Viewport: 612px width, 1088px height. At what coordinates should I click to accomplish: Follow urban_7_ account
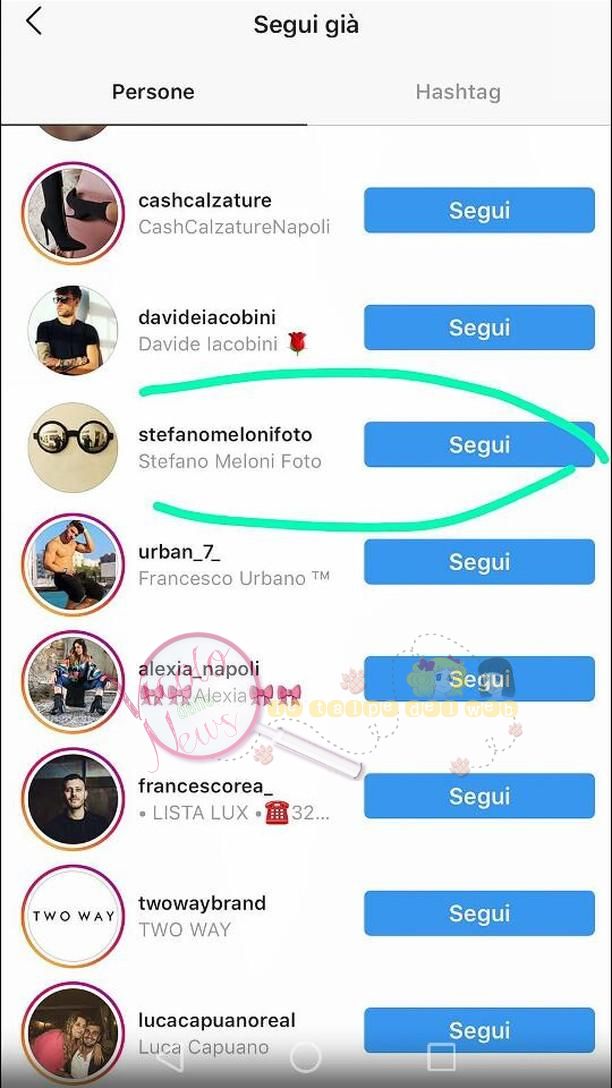(x=479, y=562)
